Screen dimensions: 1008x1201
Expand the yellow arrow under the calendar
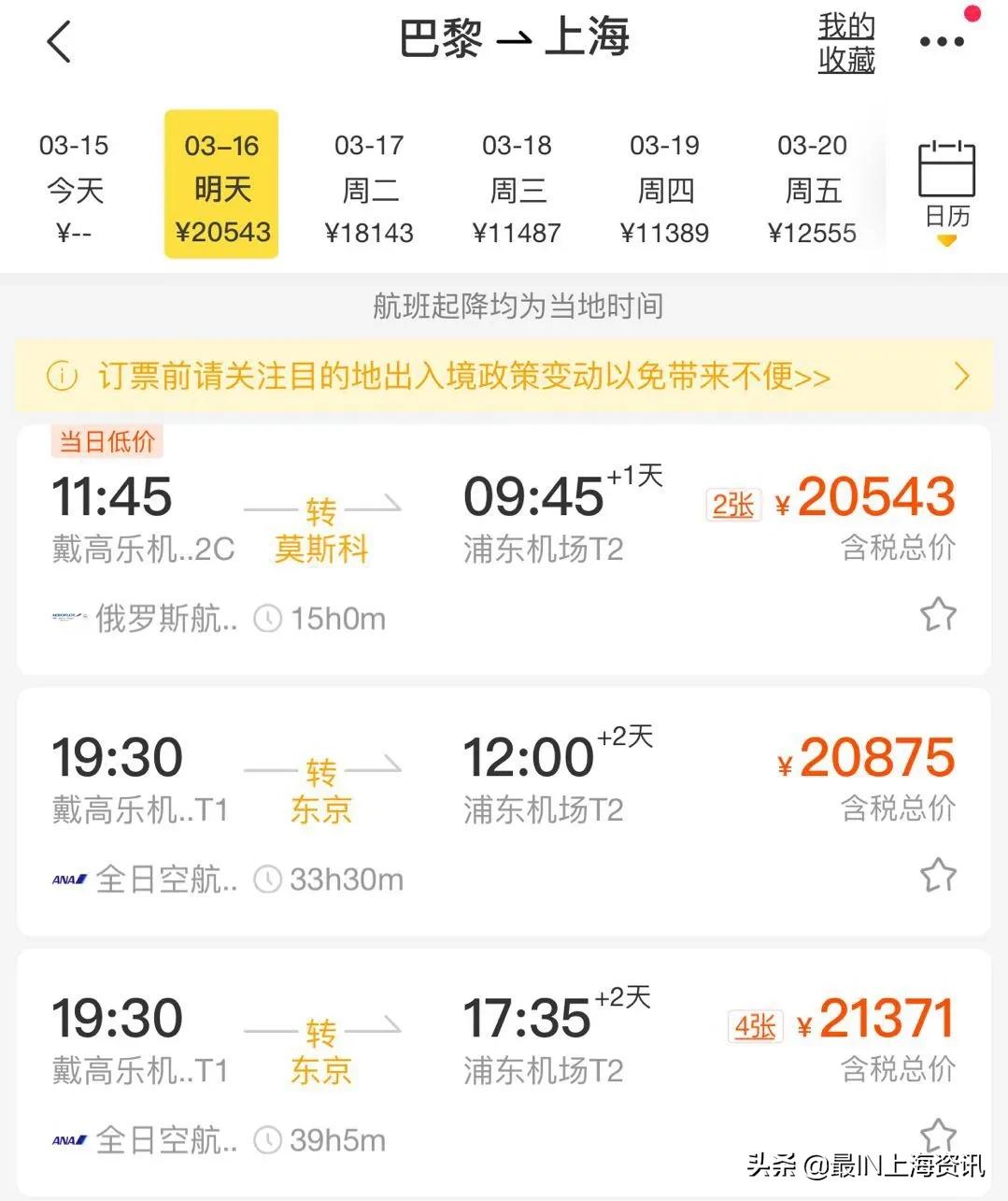point(946,241)
